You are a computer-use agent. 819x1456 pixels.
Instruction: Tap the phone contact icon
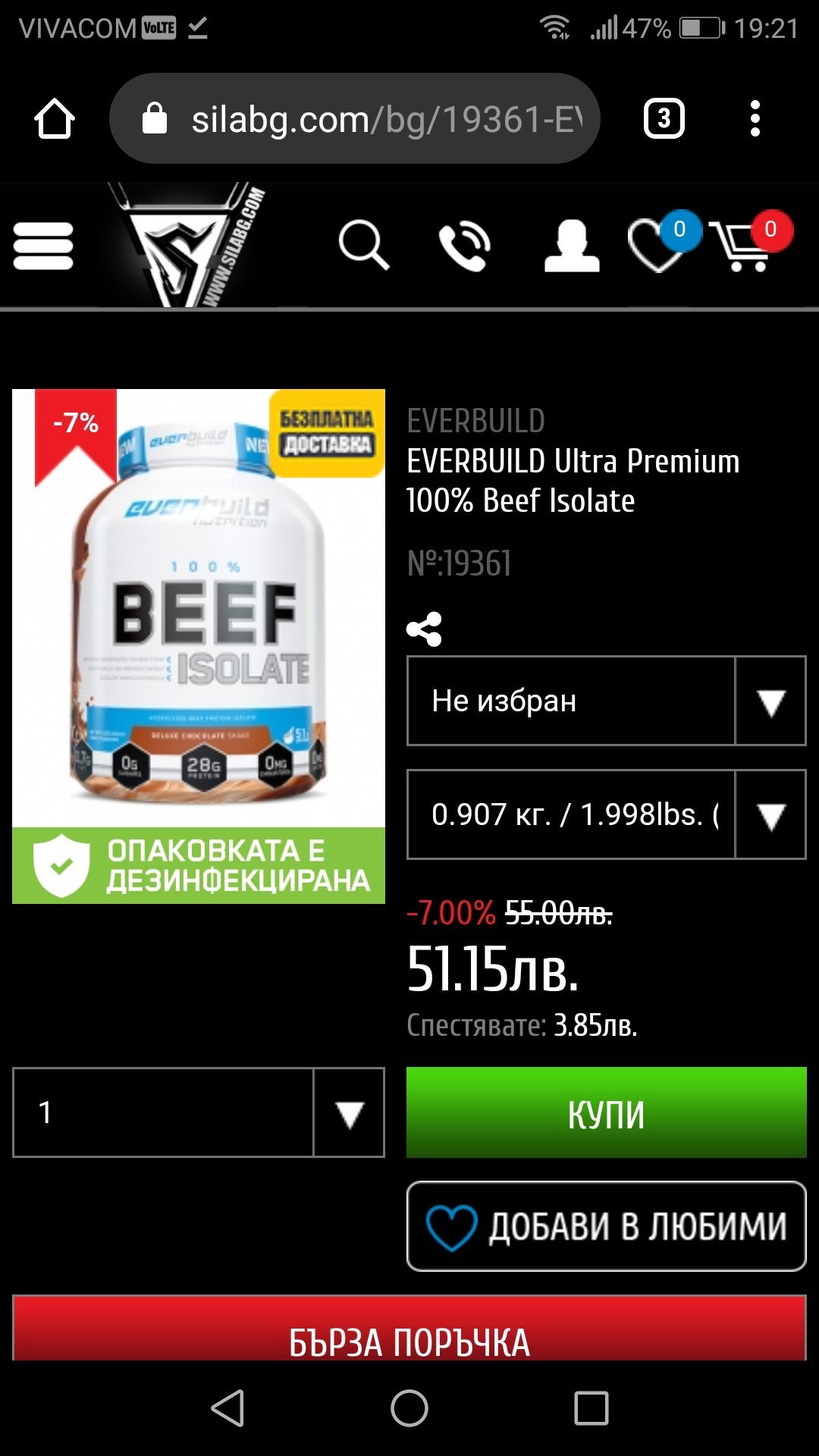pyautogui.click(x=464, y=246)
